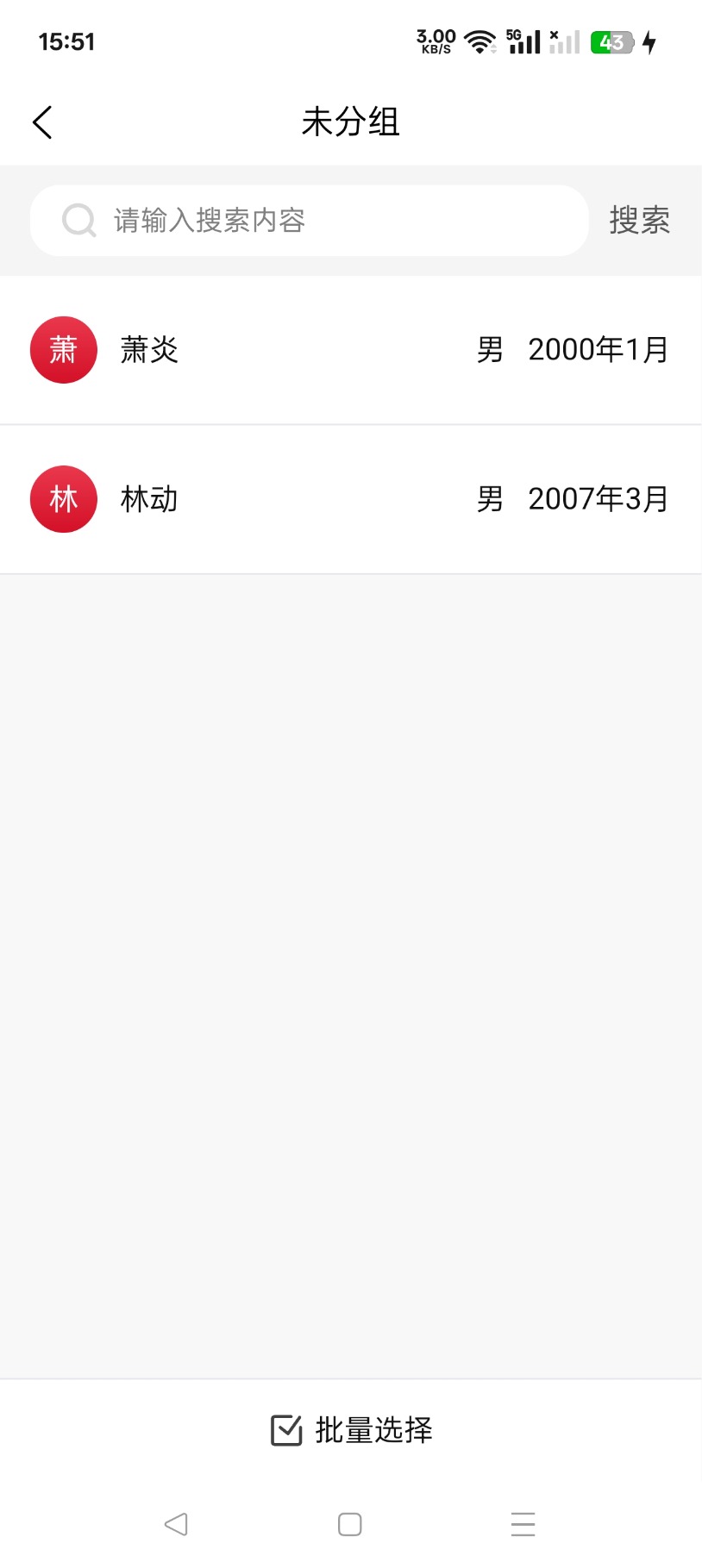Click the red avatar of 林动

[x=63, y=498]
